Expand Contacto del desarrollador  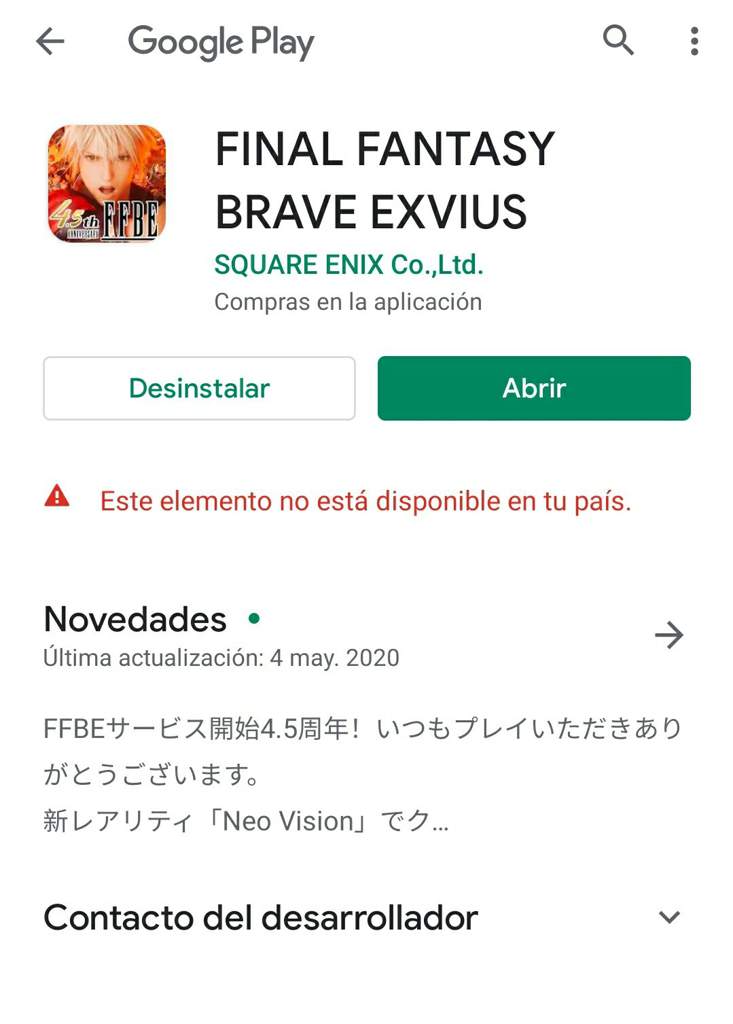click(x=669, y=917)
